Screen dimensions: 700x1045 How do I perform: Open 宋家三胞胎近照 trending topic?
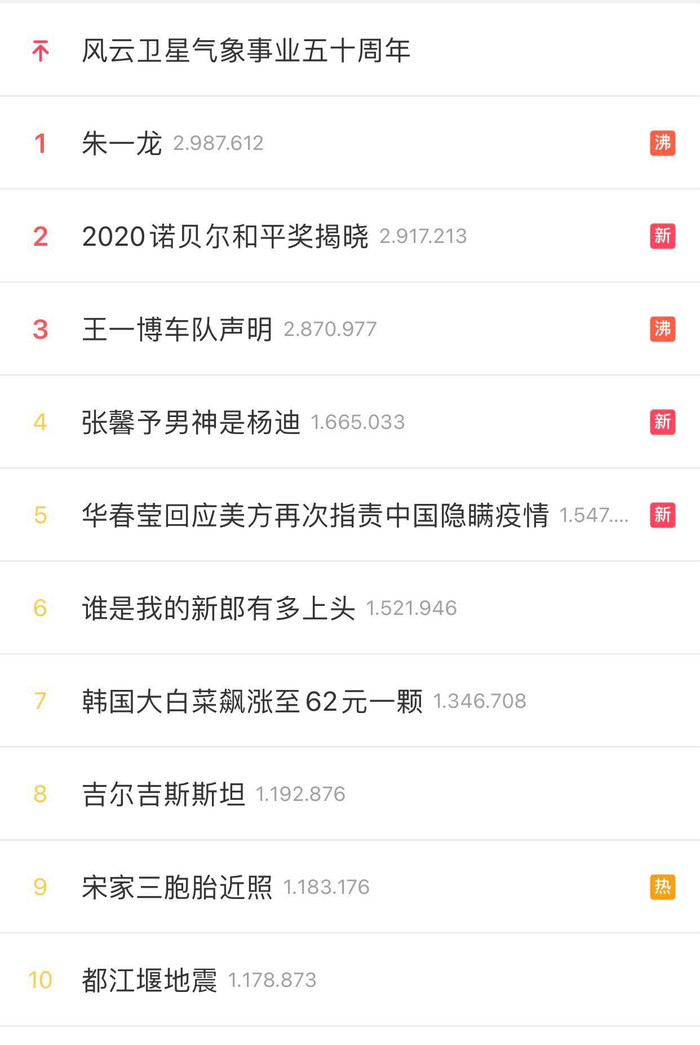pos(177,887)
